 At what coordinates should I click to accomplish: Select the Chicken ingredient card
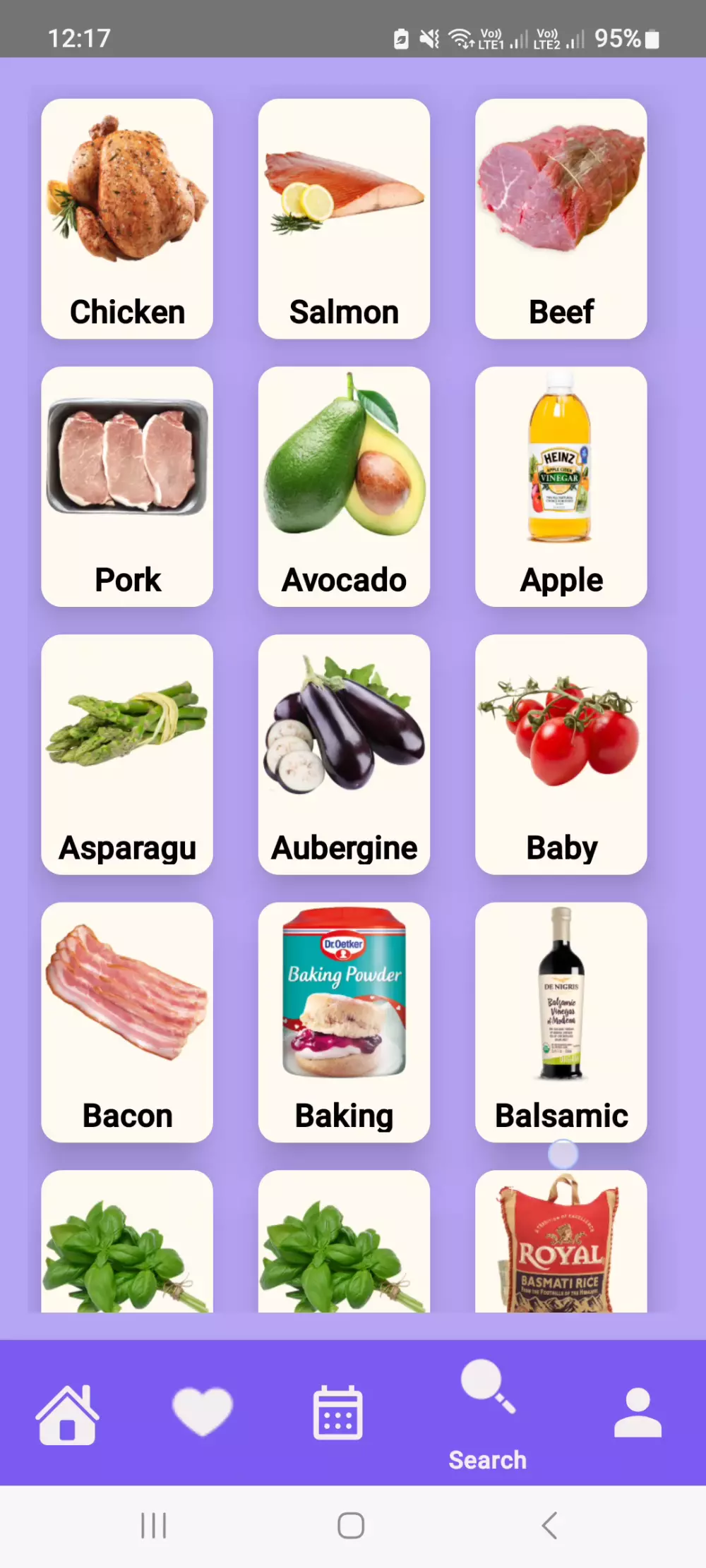127,219
